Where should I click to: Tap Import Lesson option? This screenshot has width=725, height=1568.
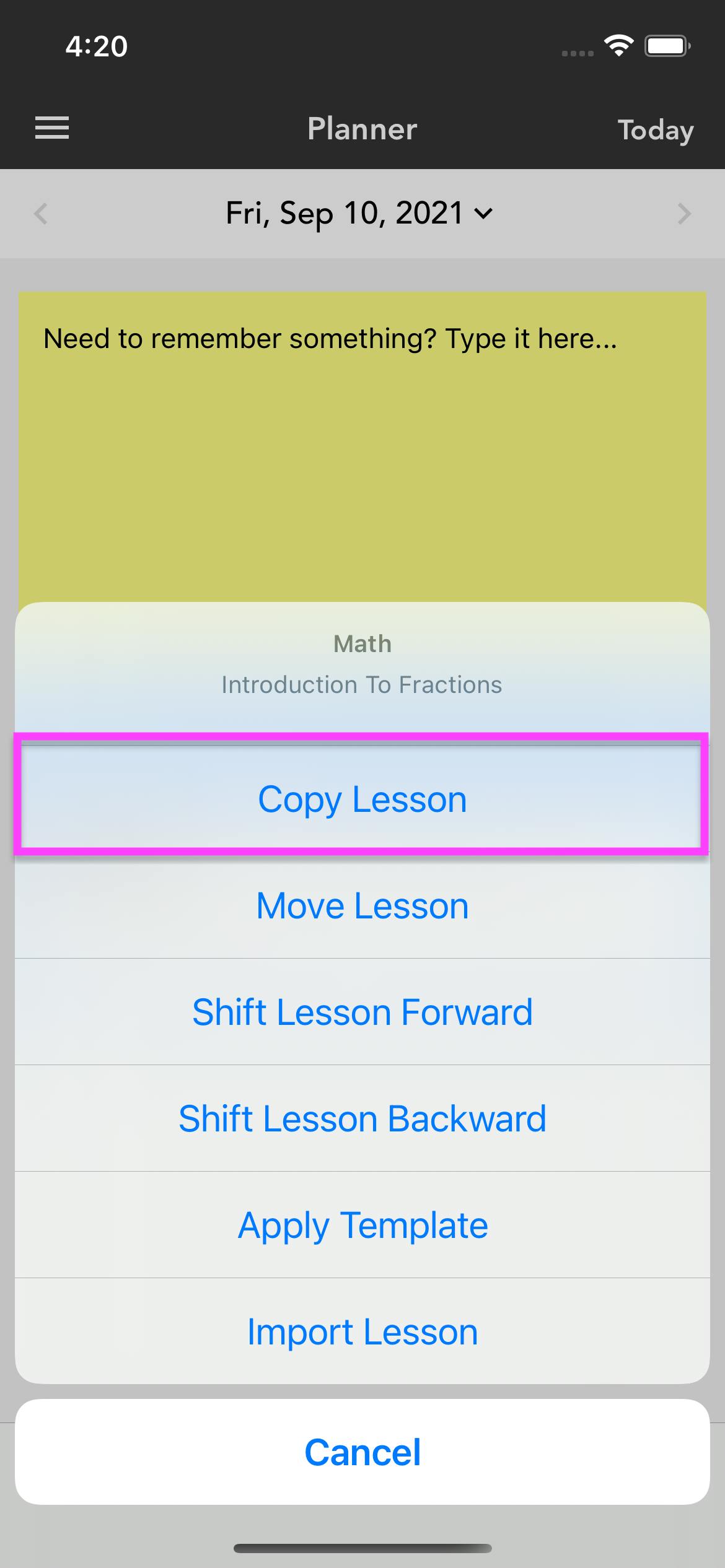pyautogui.click(x=362, y=1331)
